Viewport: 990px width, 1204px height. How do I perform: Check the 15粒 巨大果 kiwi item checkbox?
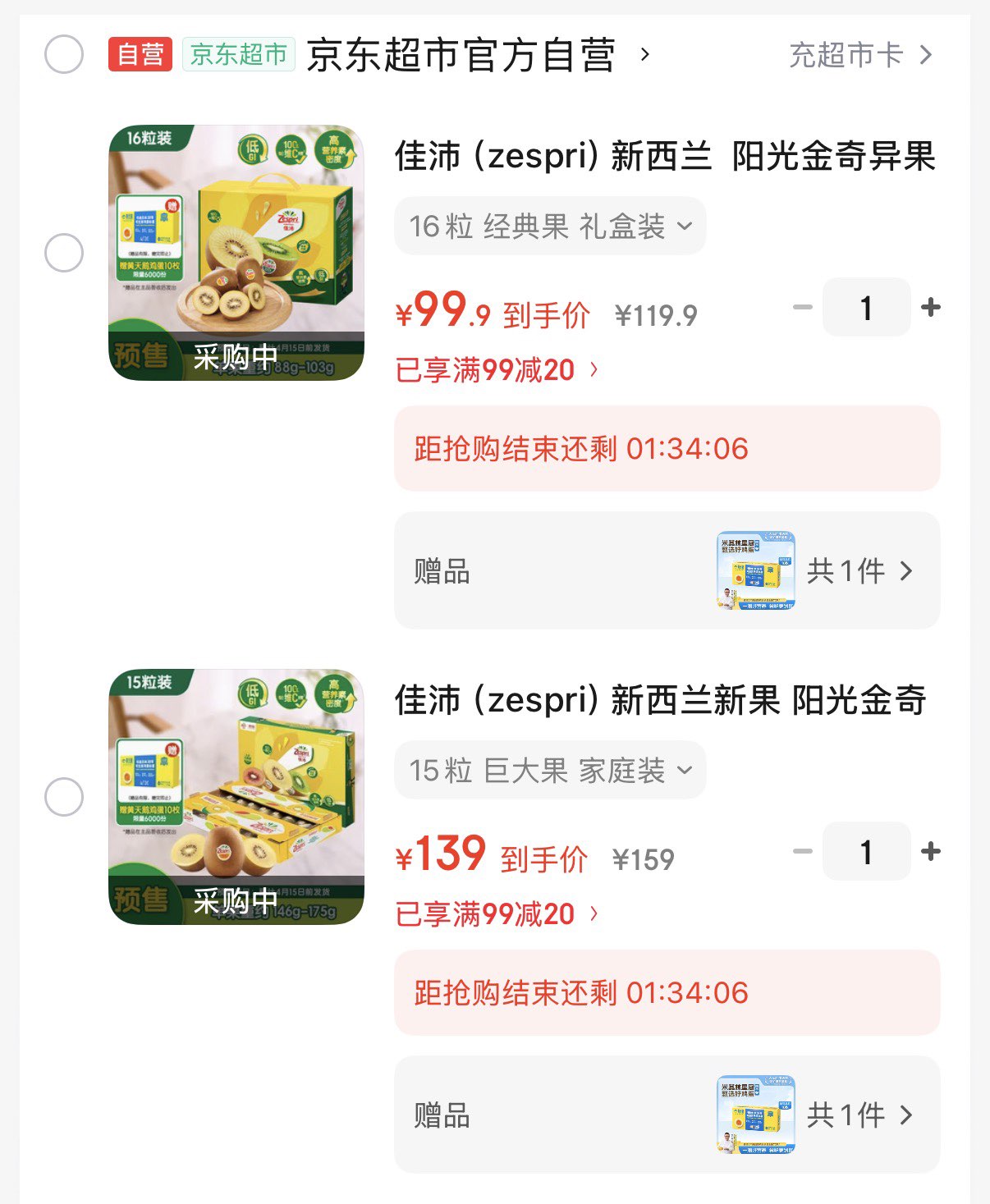pyautogui.click(x=63, y=798)
